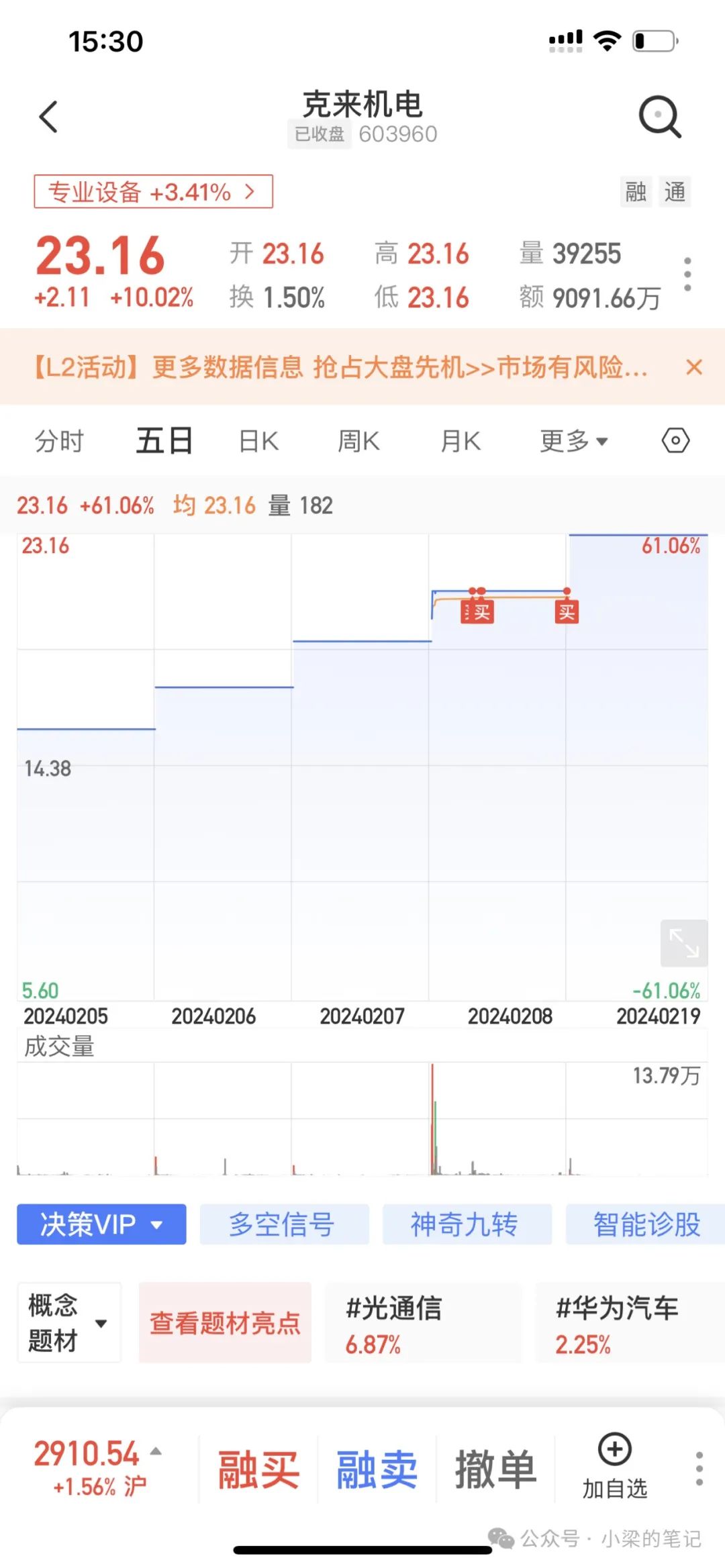Screen dimensions: 725x1568
Task: Expand the chart to fullscreen
Action: point(684,943)
